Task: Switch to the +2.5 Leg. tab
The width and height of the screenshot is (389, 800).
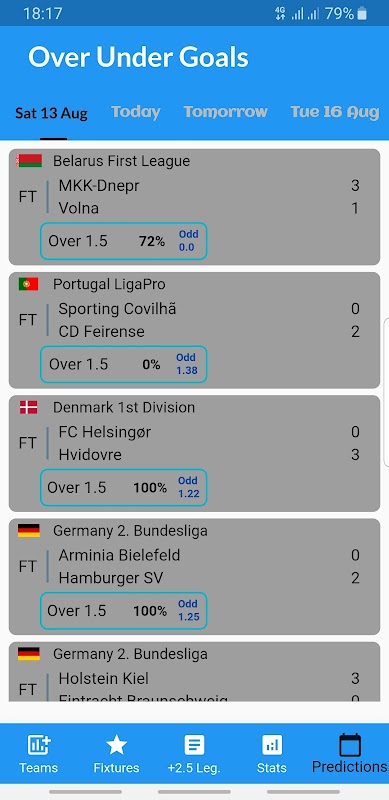Action: point(194,754)
